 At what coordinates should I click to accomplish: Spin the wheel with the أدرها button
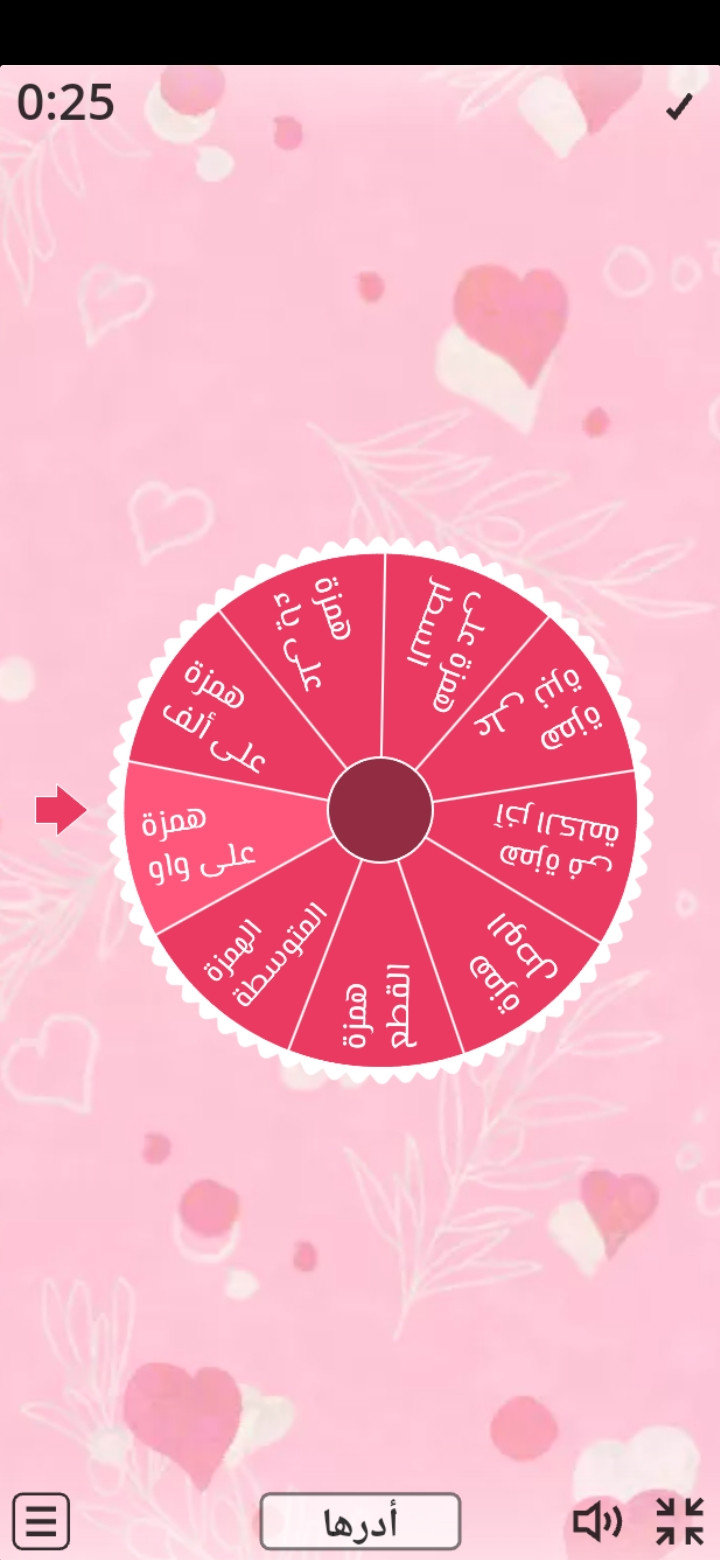coord(360,1521)
